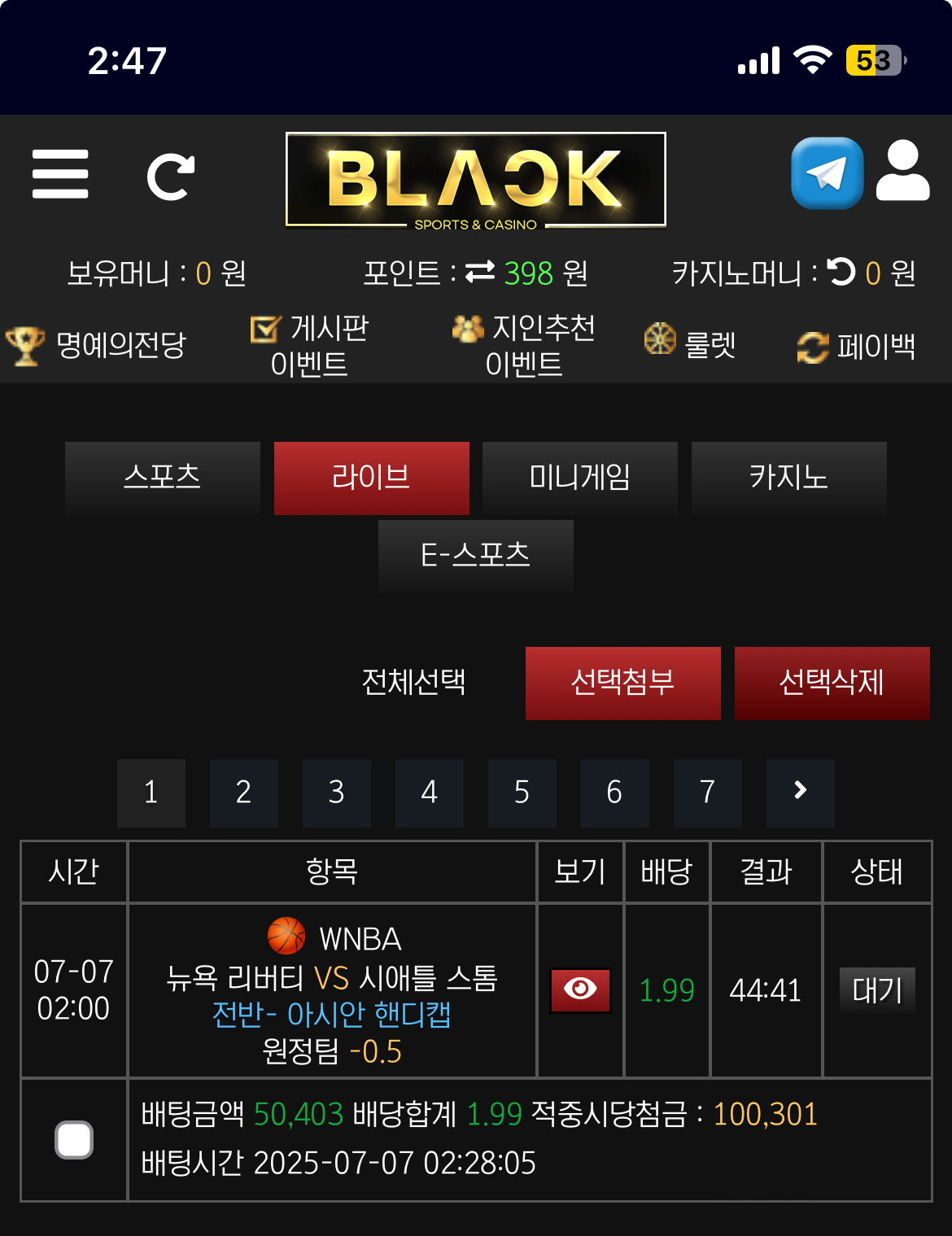
Task: Switch to the 스포츠 tab
Action: tap(163, 478)
